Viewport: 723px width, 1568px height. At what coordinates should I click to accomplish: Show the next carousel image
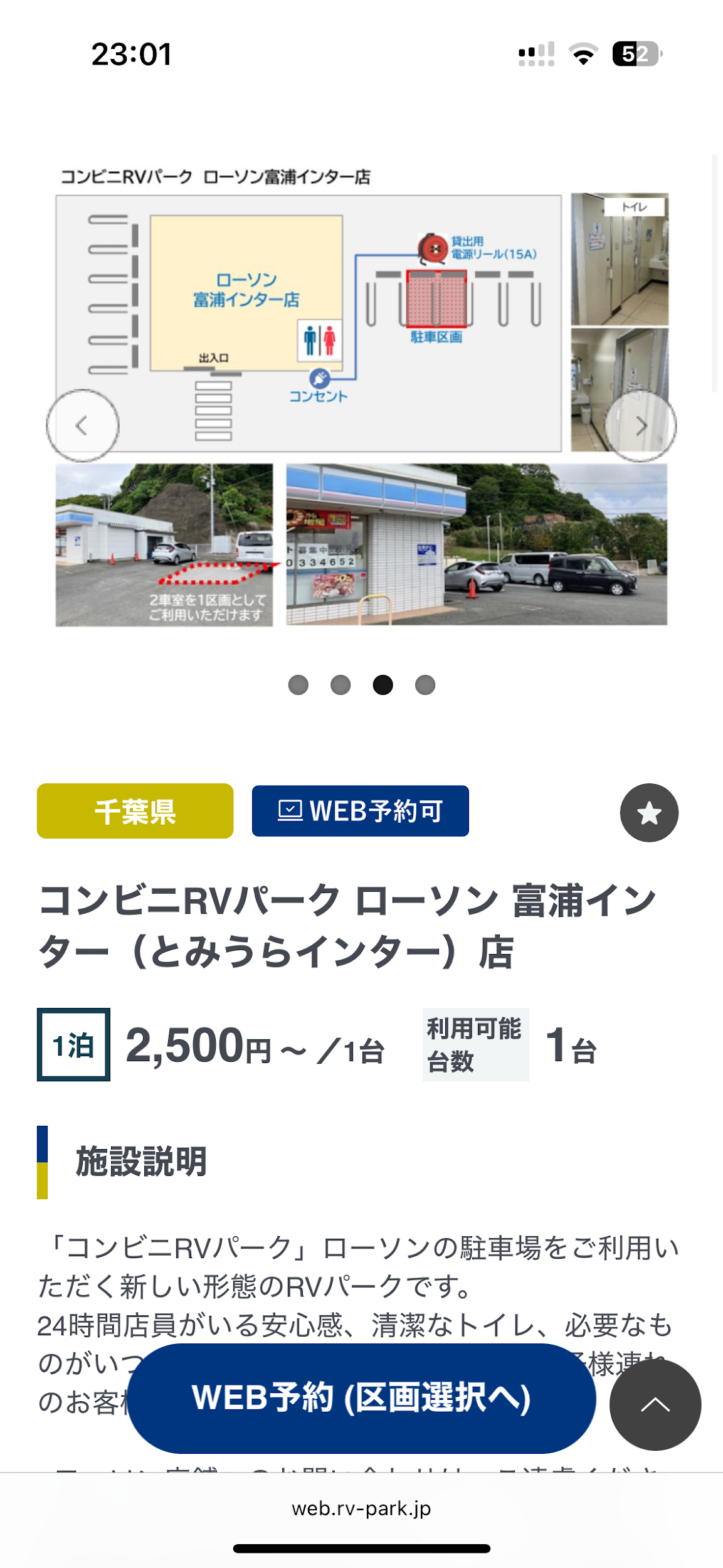coord(640,426)
